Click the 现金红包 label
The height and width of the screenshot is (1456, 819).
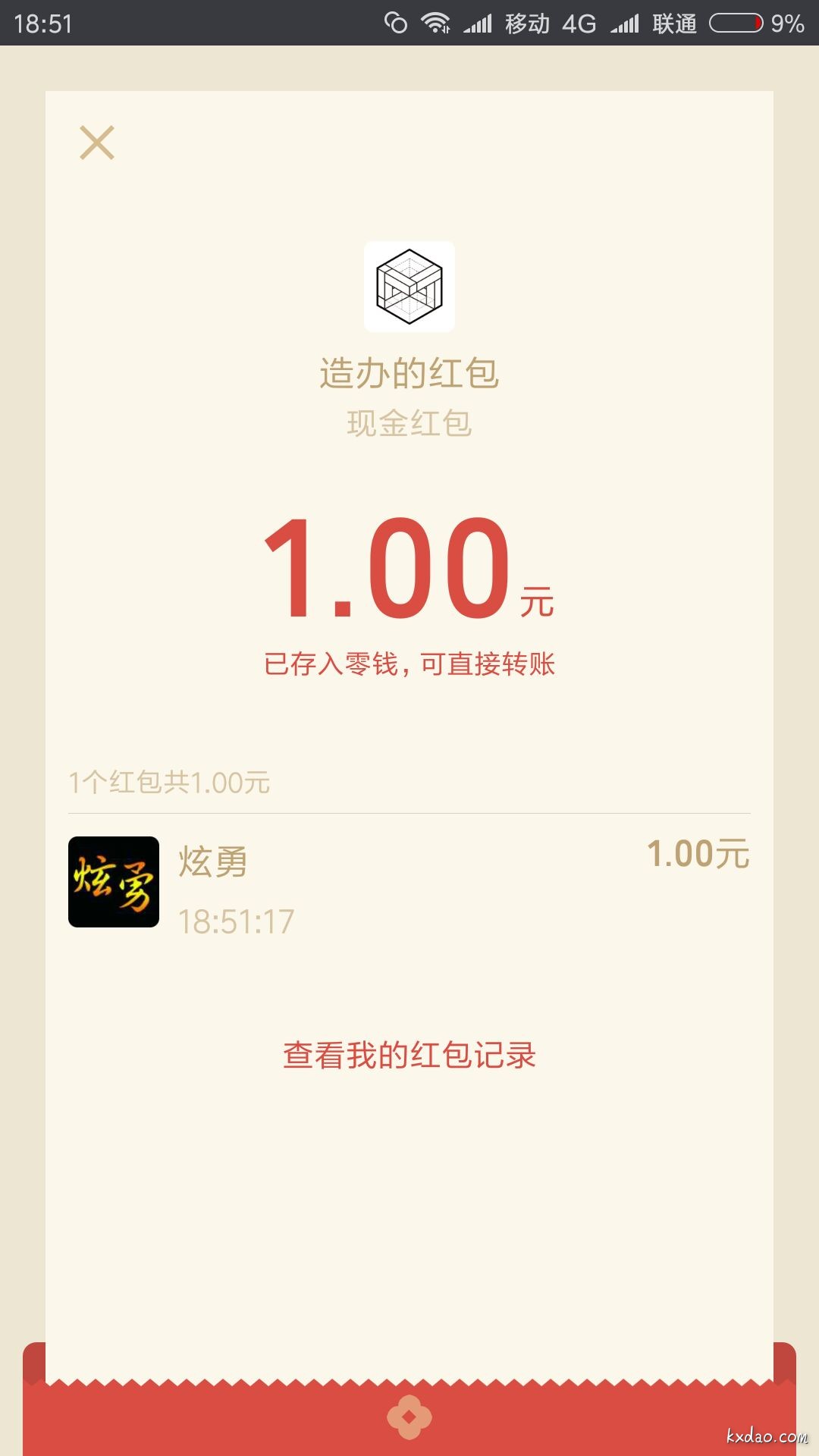(x=409, y=422)
